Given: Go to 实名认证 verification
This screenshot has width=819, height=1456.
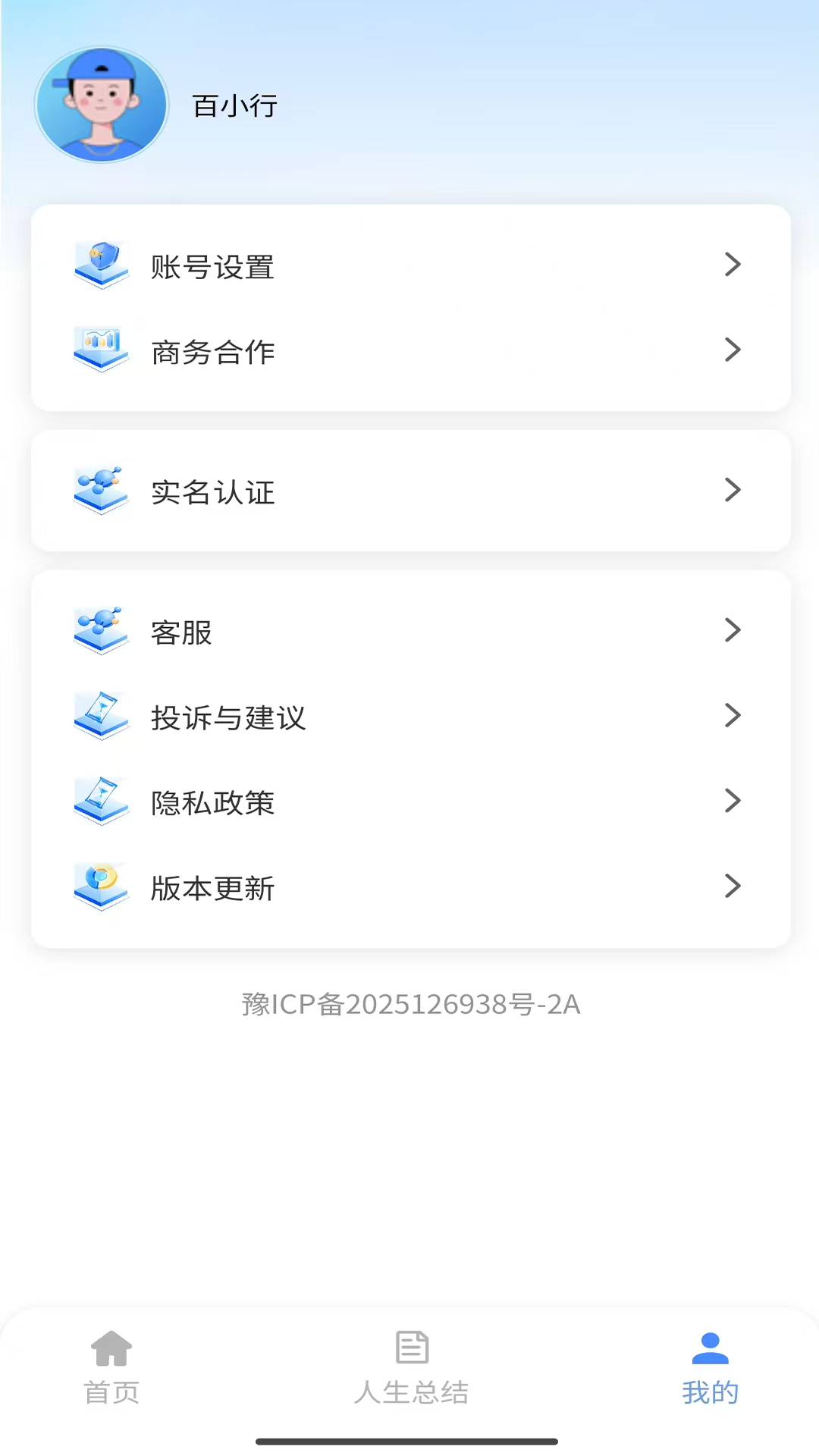Looking at the screenshot, I should point(409,491).
